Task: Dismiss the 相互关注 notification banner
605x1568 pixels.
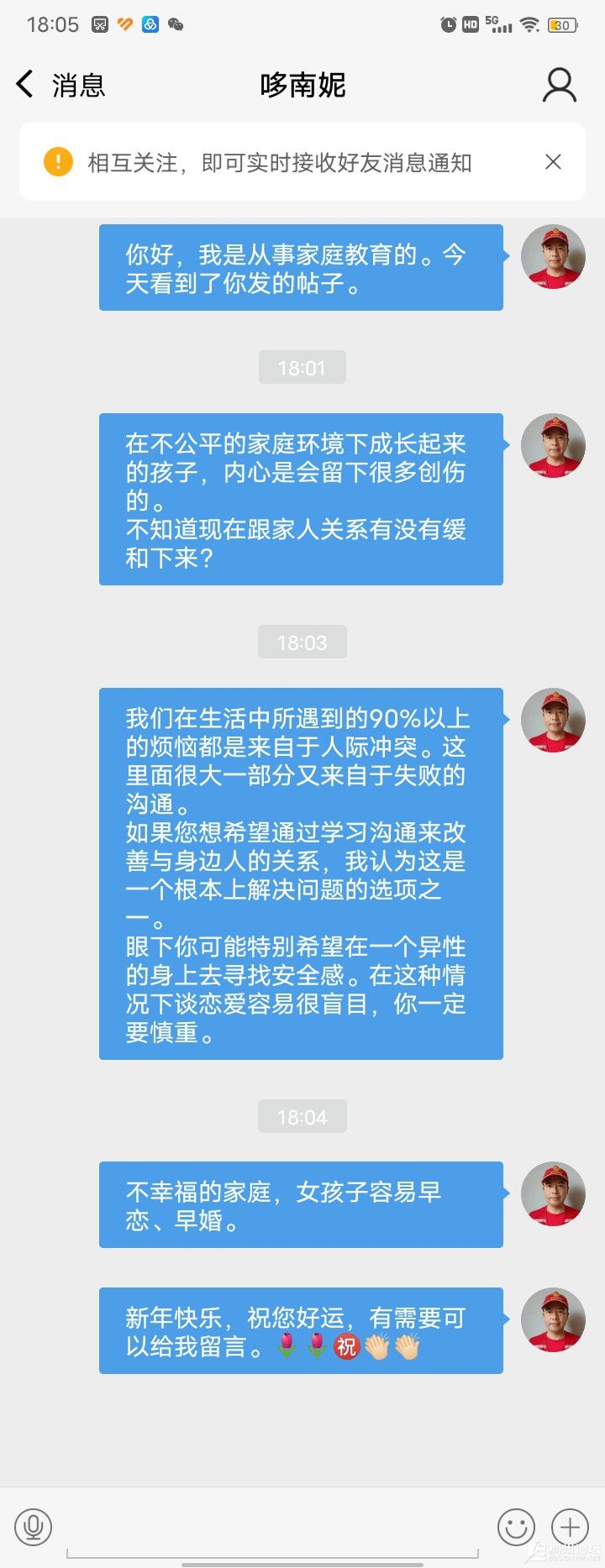Action: [x=553, y=162]
